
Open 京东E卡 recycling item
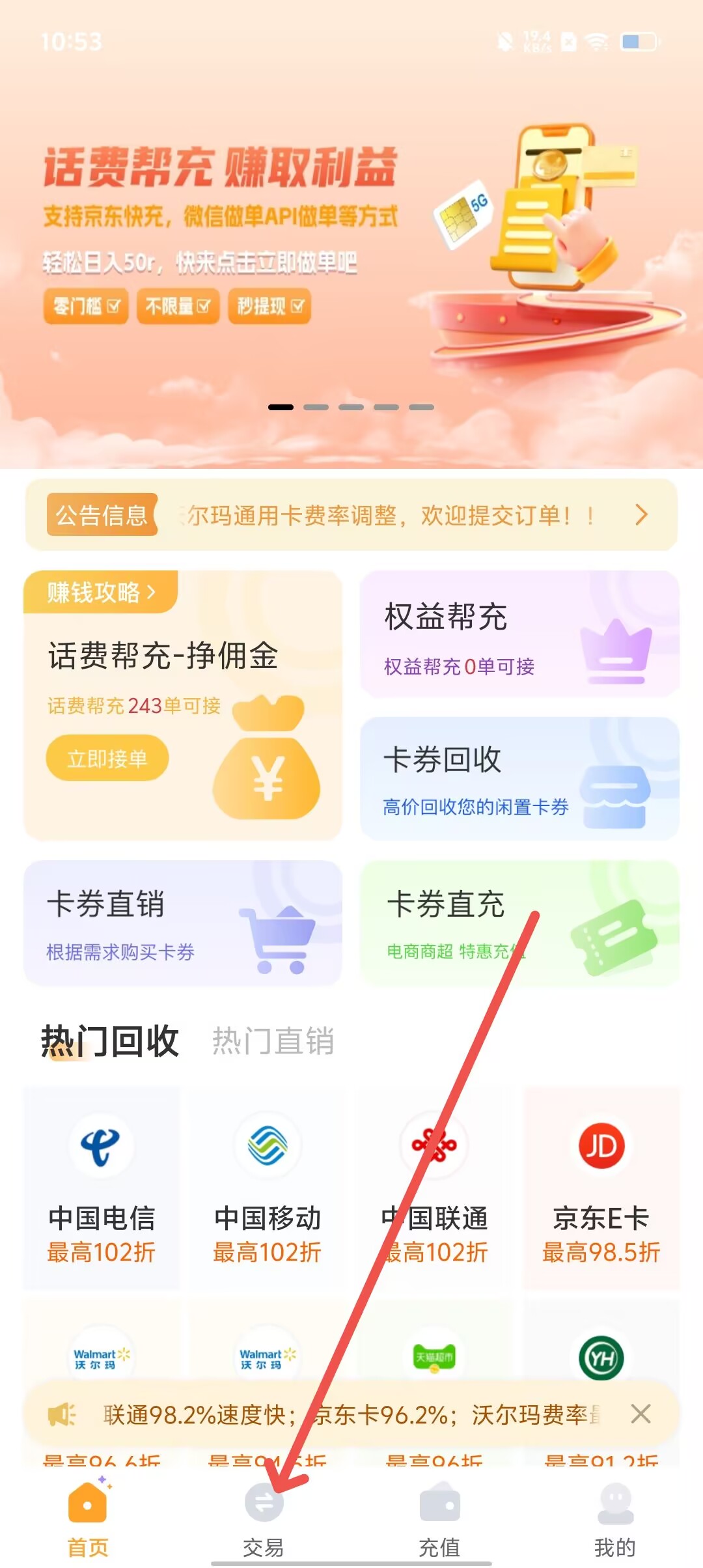click(601, 1188)
